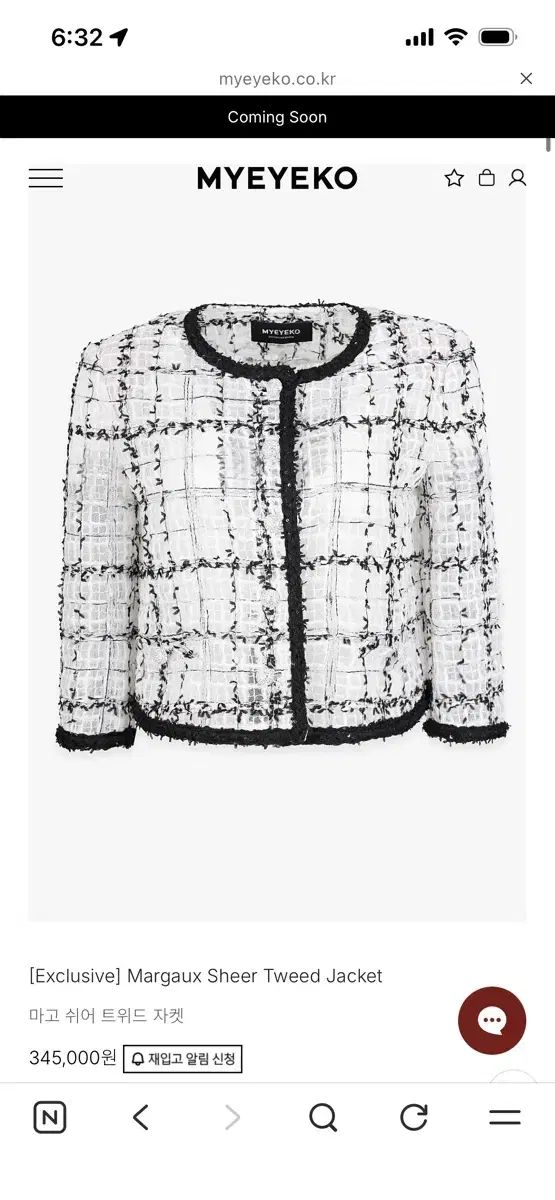The width and height of the screenshot is (555, 1200).
Task: Request restock alert (재입고 알림 신청)
Action: pyautogui.click(x=183, y=1058)
